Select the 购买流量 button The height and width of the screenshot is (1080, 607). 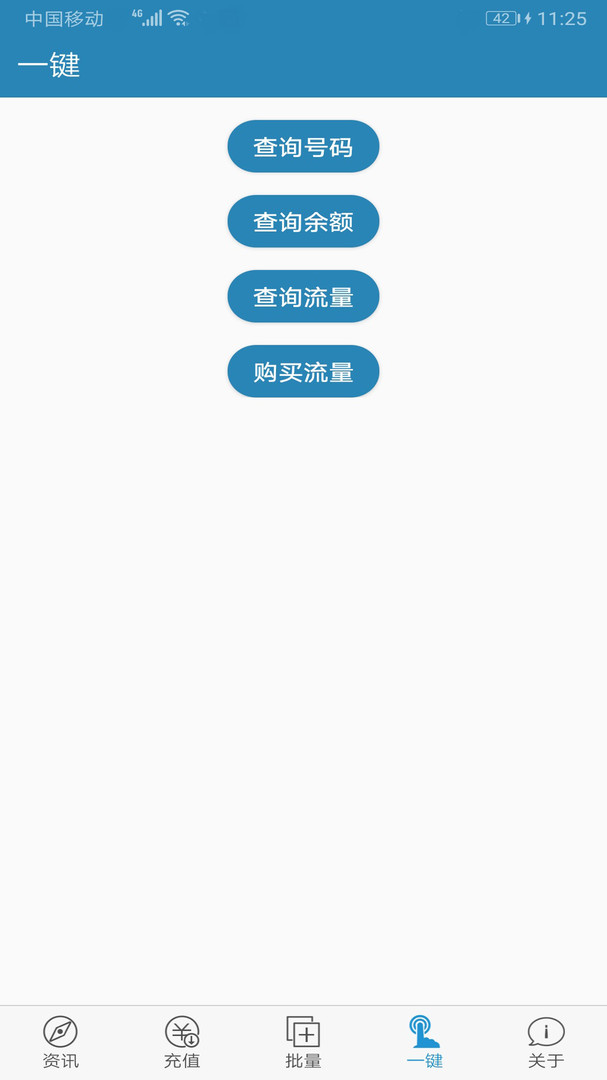click(303, 372)
